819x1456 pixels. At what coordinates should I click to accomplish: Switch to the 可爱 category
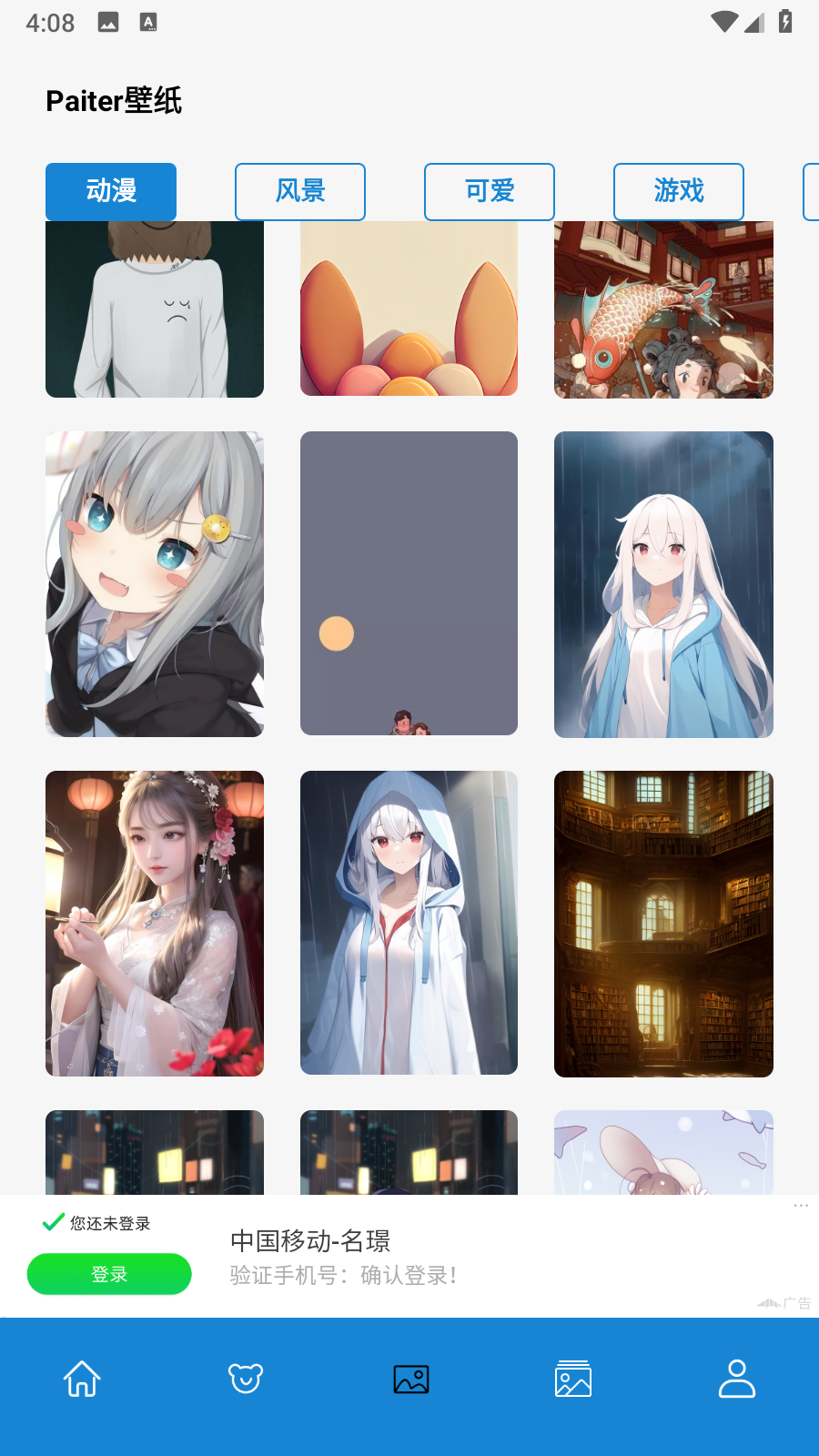point(490,191)
